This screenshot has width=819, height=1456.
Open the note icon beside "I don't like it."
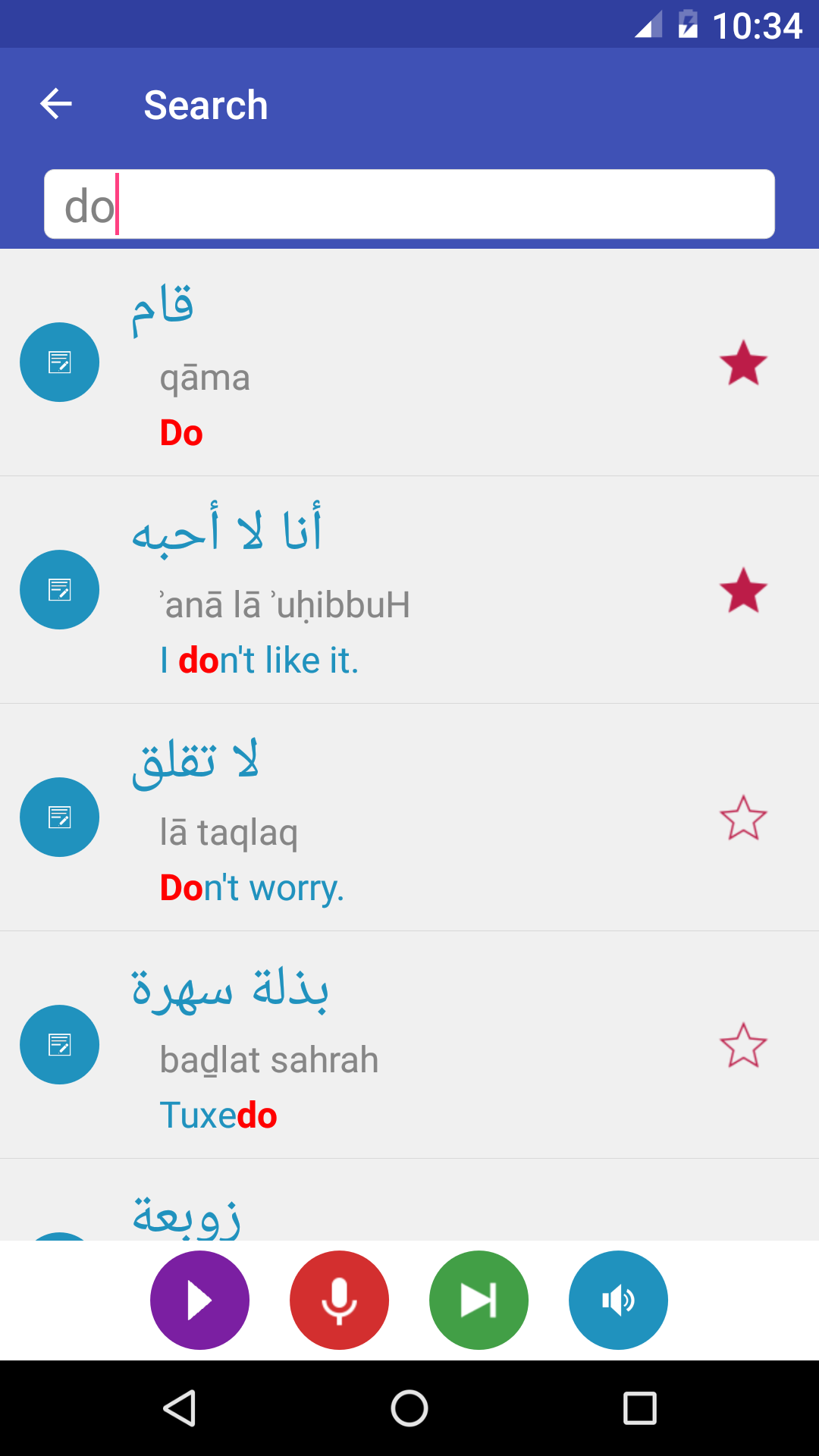[x=59, y=590]
